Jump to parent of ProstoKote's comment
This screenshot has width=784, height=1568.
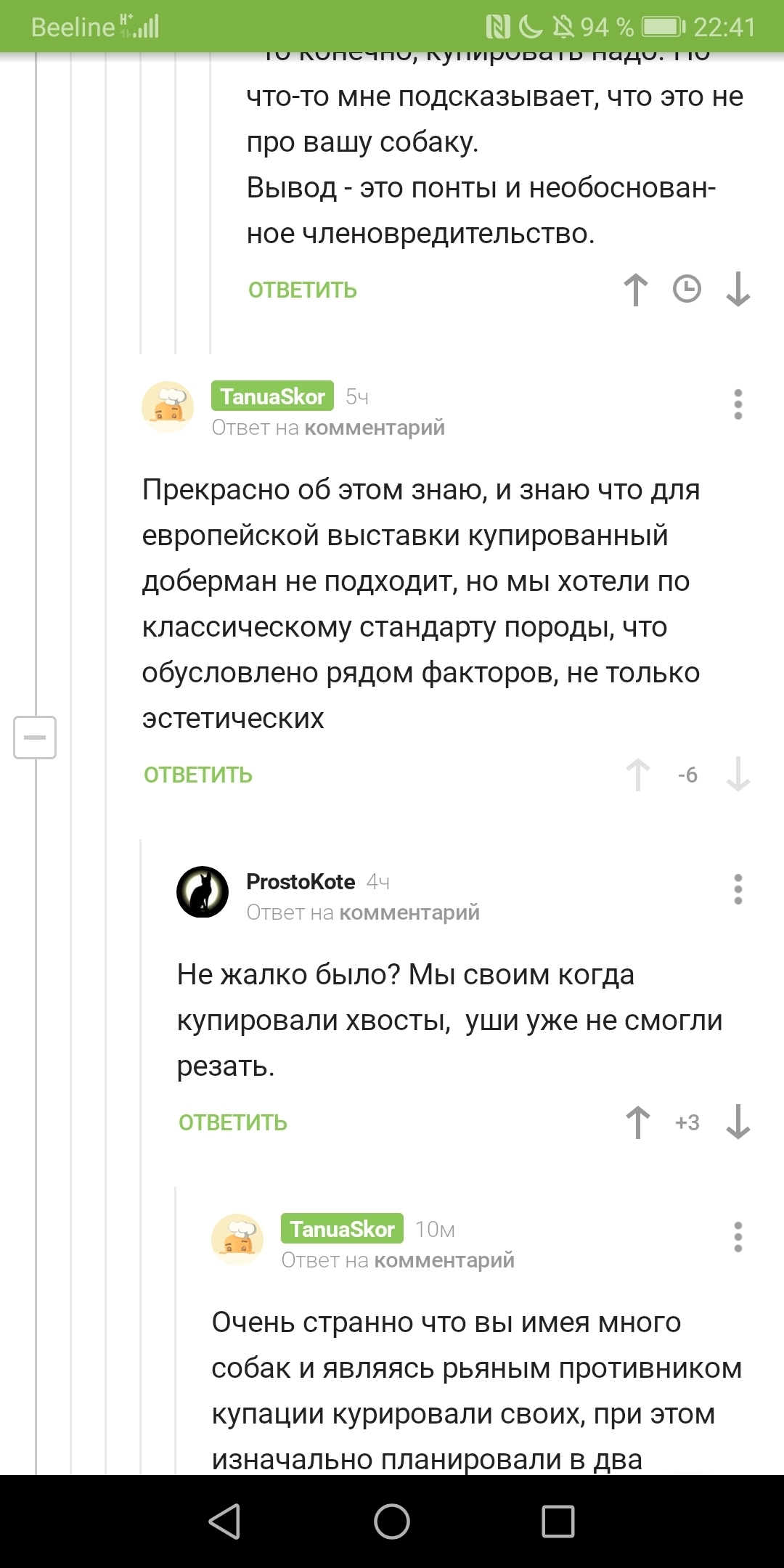tap(409, 912)
